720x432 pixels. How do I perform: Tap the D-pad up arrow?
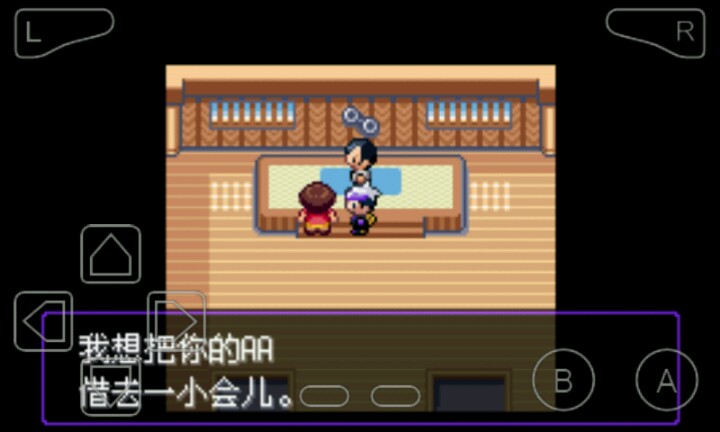110,255
